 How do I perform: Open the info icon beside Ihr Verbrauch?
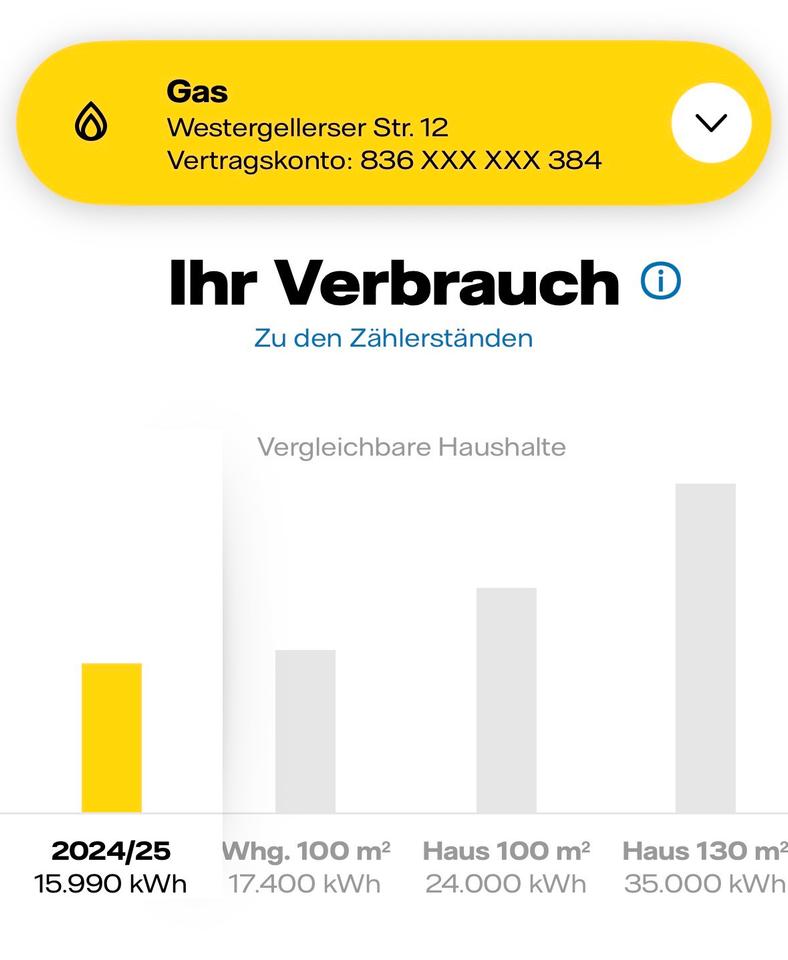click(660, 282)
